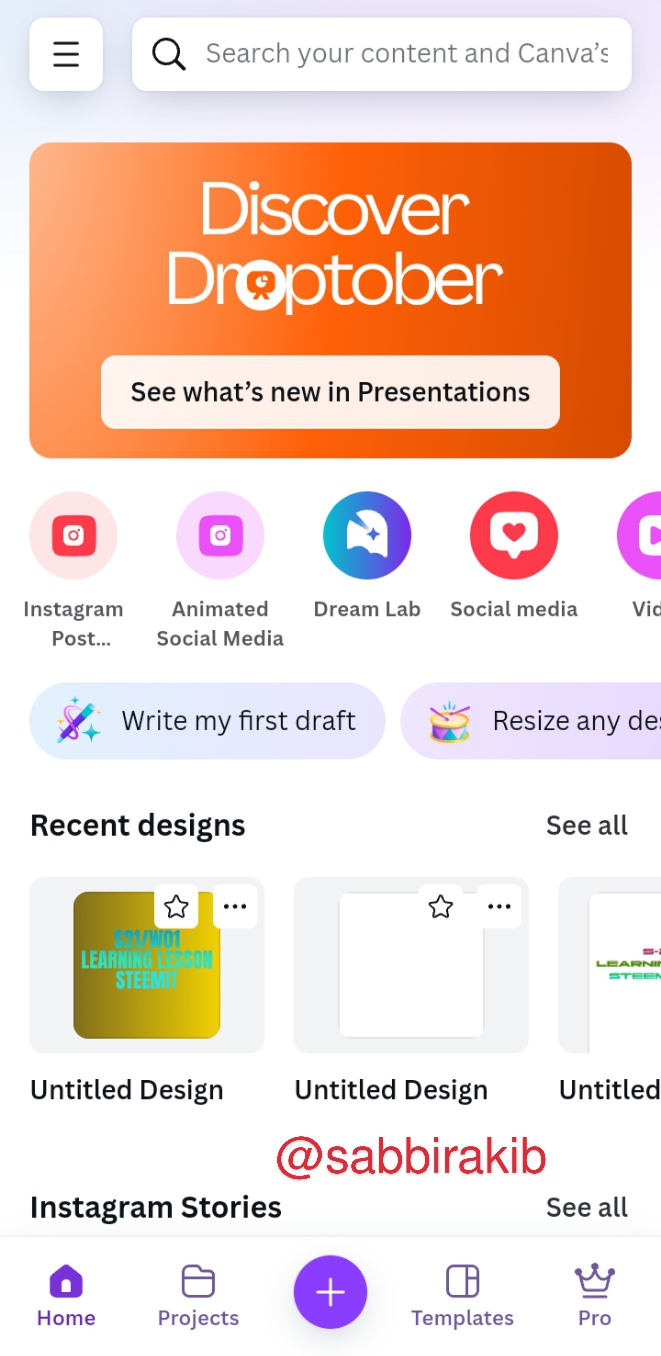This screenshot has height=1356, width=661.
Task: Switch to the Templates tab
Action: click(462, 1296)
